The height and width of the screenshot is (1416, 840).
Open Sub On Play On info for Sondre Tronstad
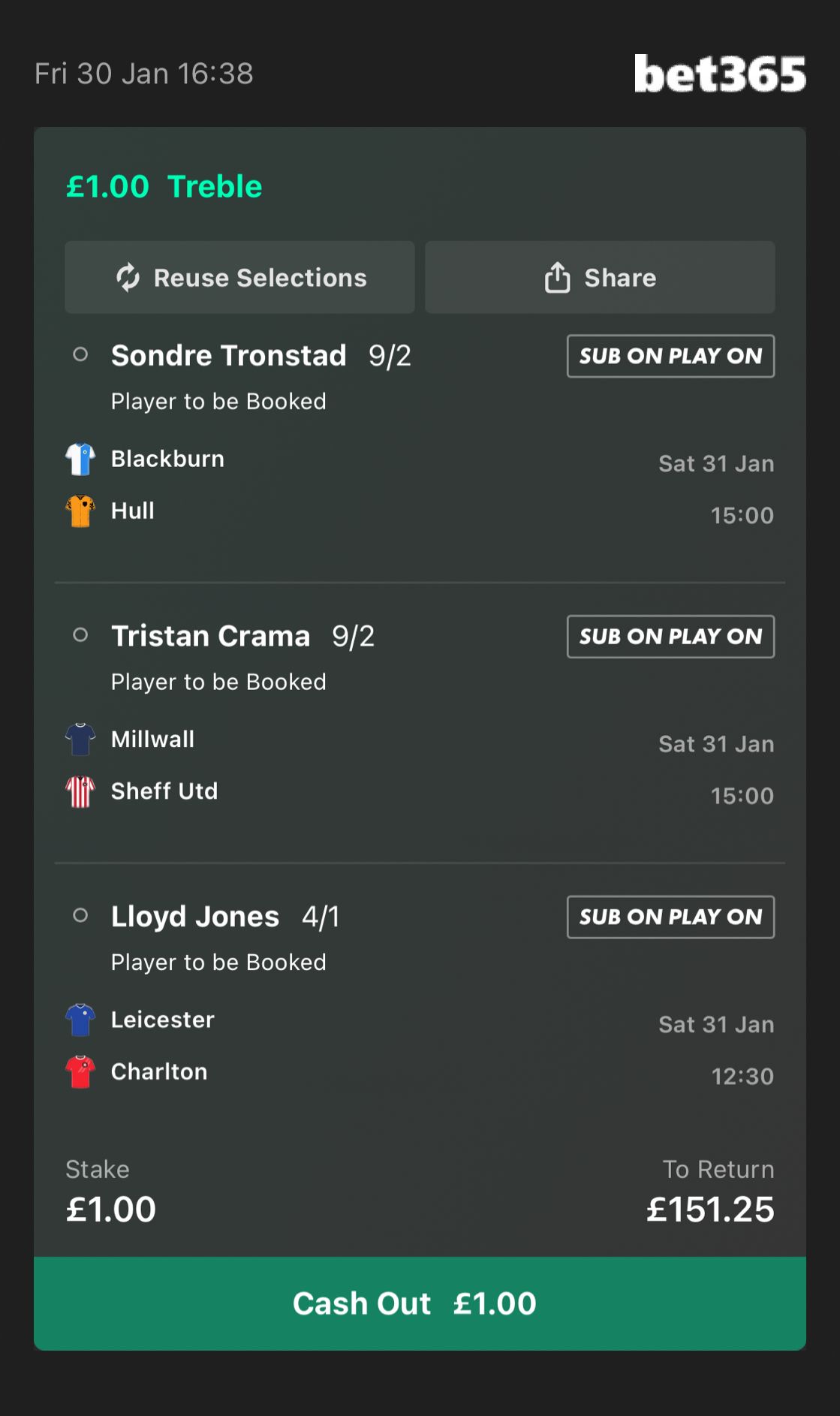670,356
